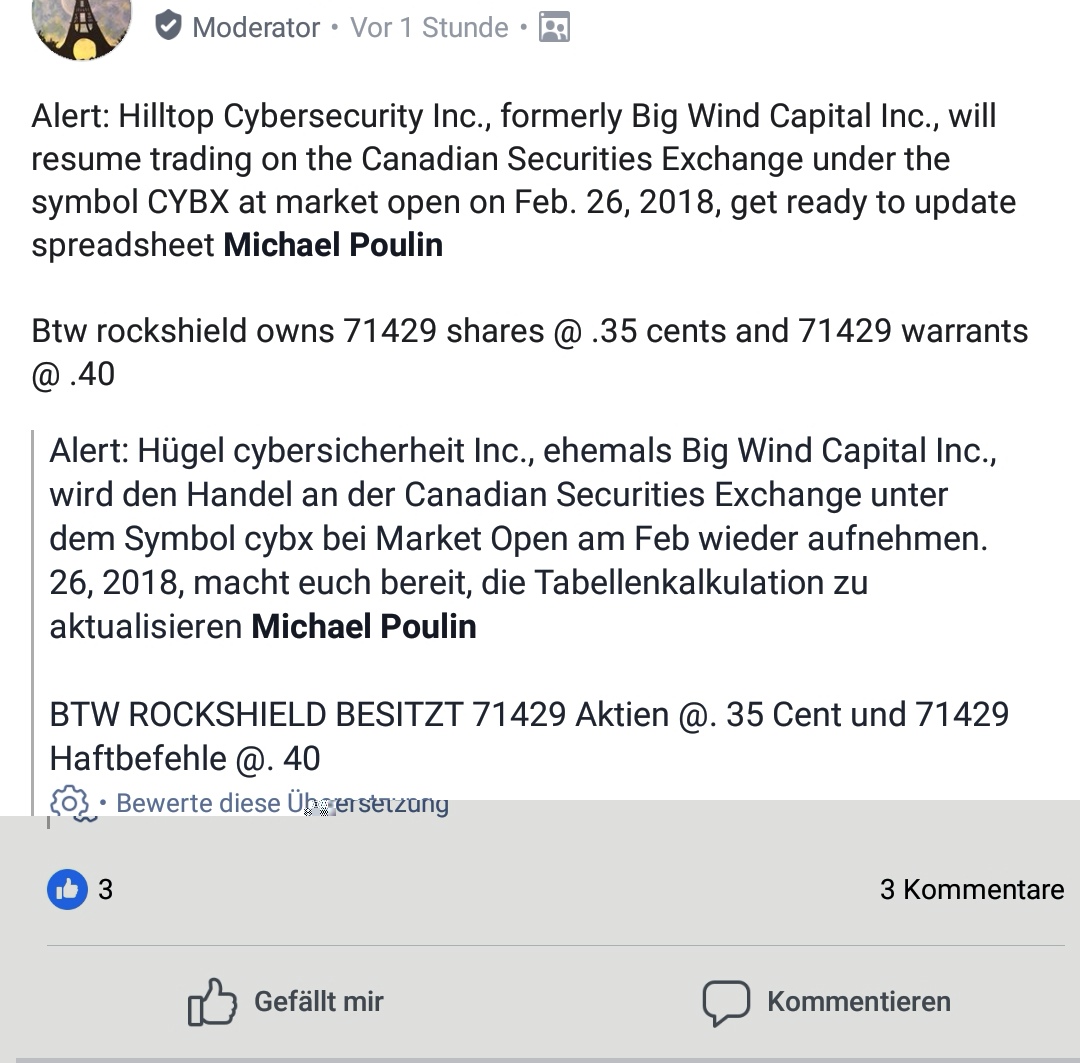Like this post with Gefällt mir
This screenshot has height=1063, width=1080.
pyautogui.click(x=286, y=1002)
